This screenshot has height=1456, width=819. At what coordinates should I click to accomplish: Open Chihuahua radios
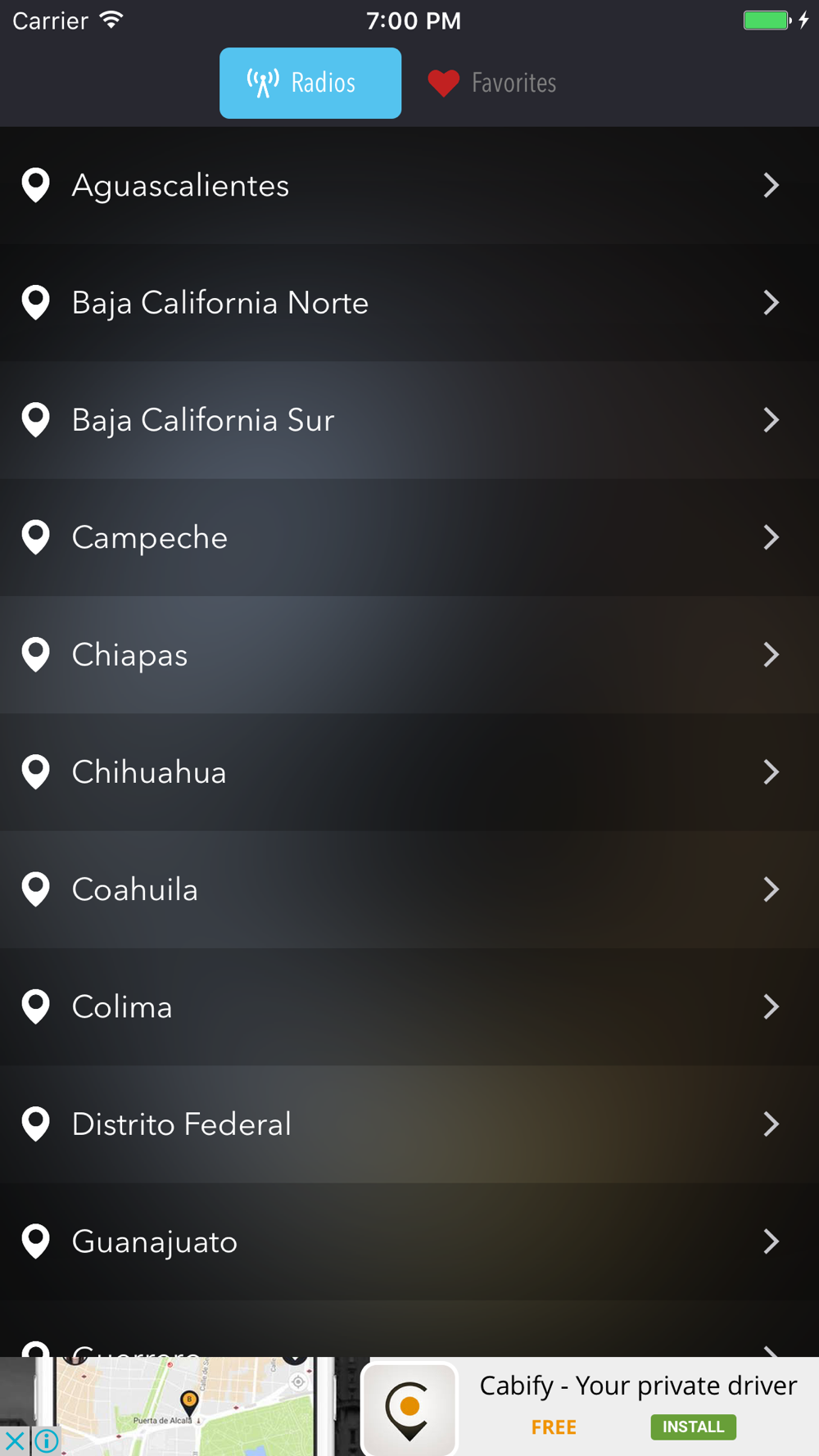point(409,772)
